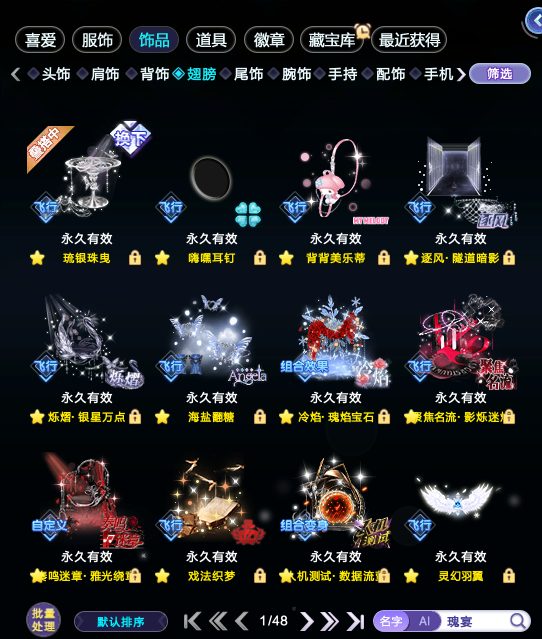The image size is (542, 639).
Task: Tap the 筛选 filter button
Action: tap(500, 74)
